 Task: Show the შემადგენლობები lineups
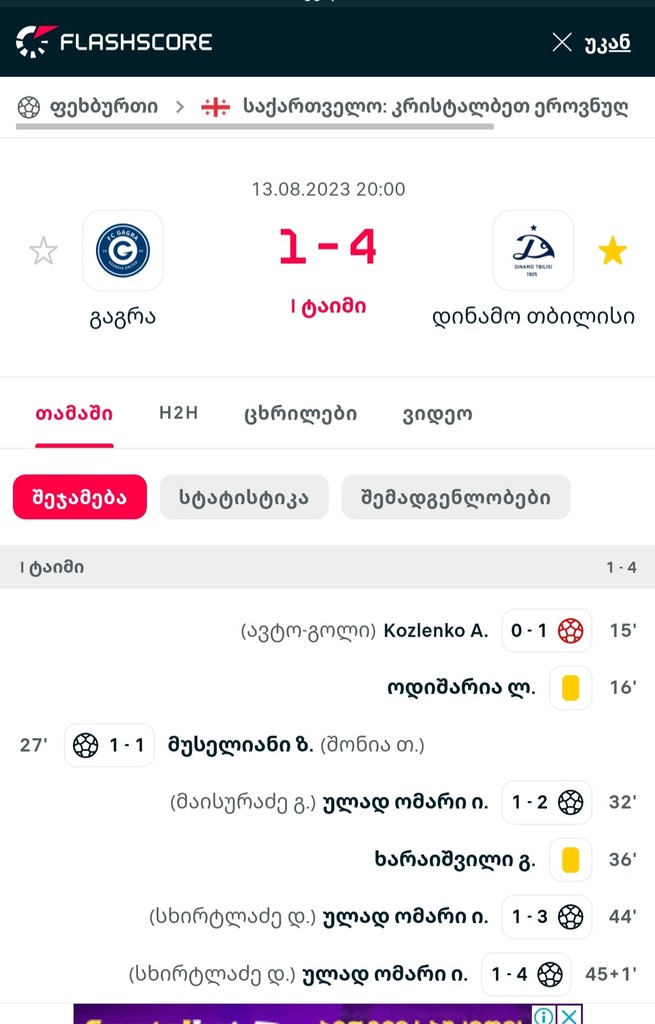click(x=455, y=497)
